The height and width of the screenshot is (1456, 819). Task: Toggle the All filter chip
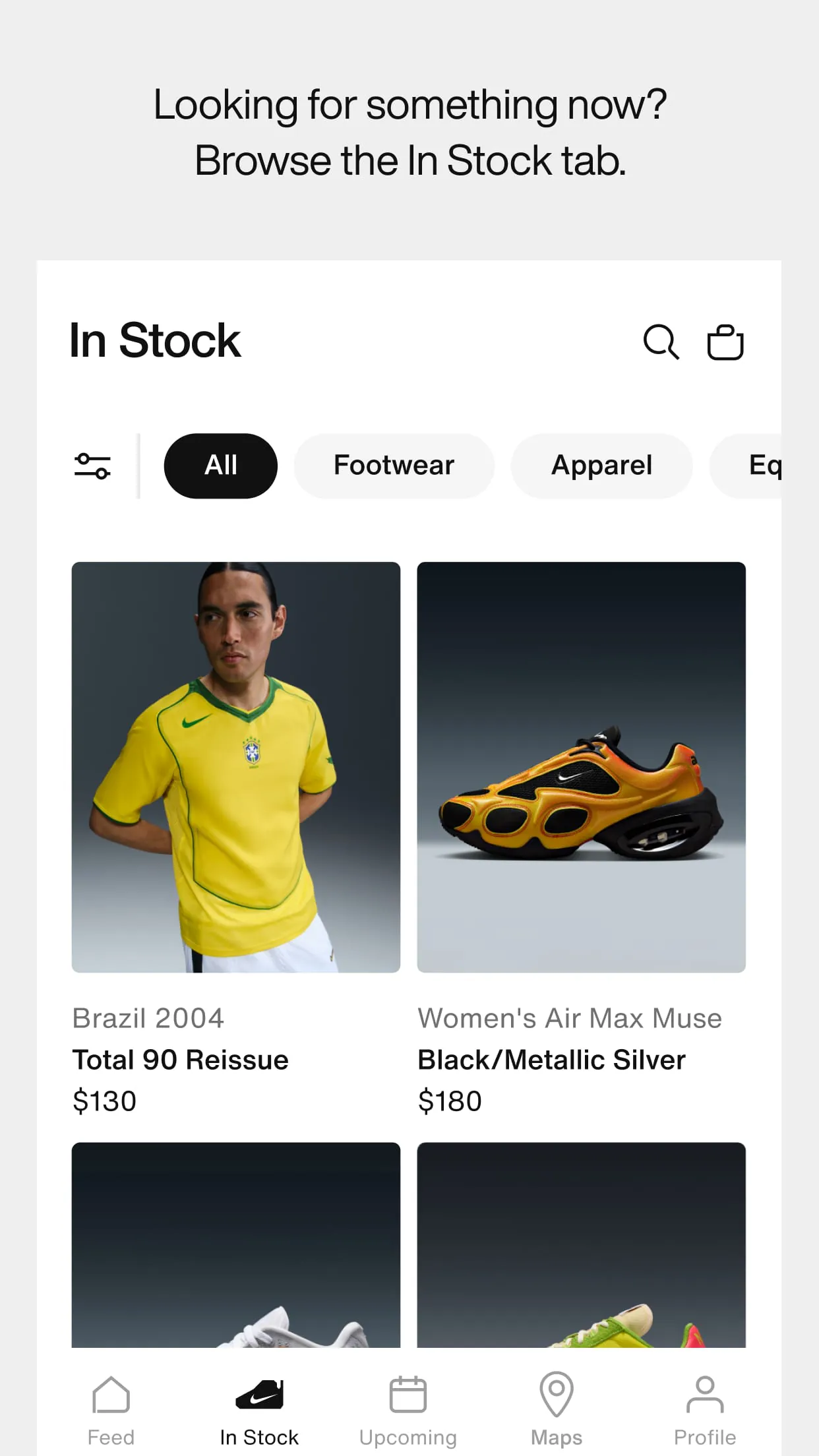tap(220, 465)
